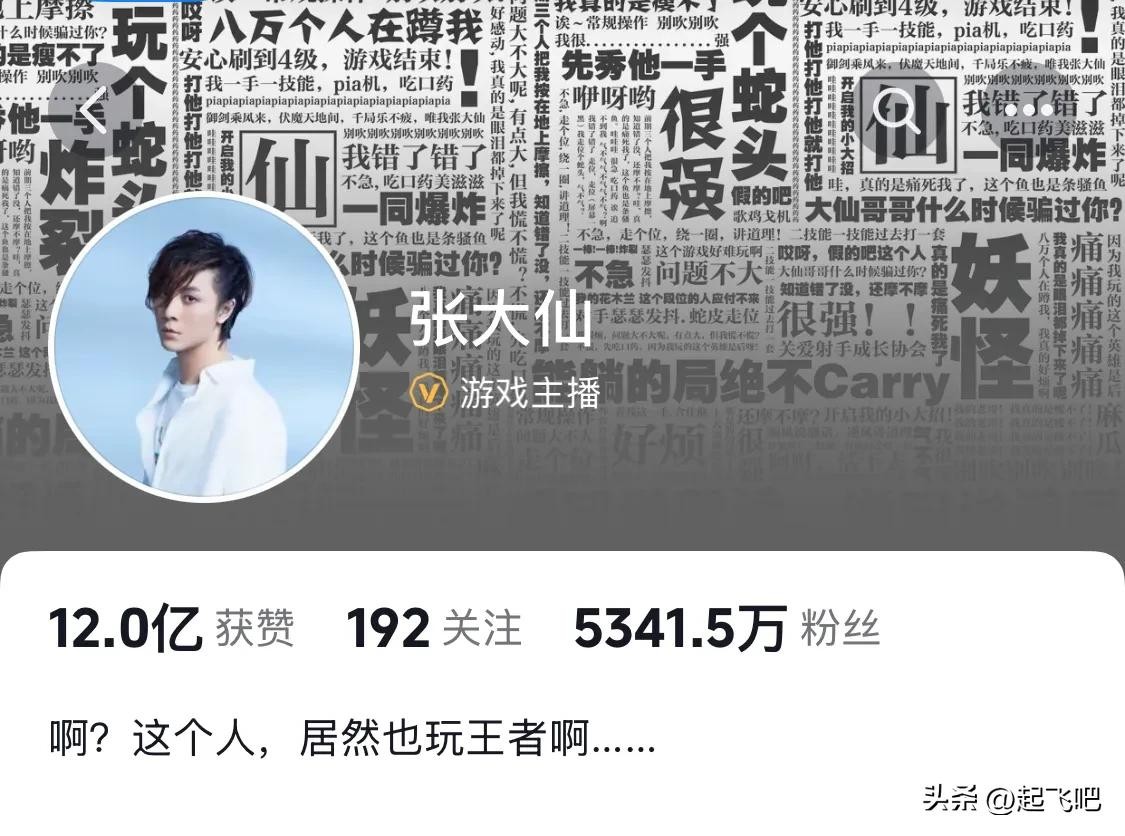Image resolution: width=1125 pixels, height=836 pixels.
Task: Go back from 张大仙's profile
Action: 93,110
